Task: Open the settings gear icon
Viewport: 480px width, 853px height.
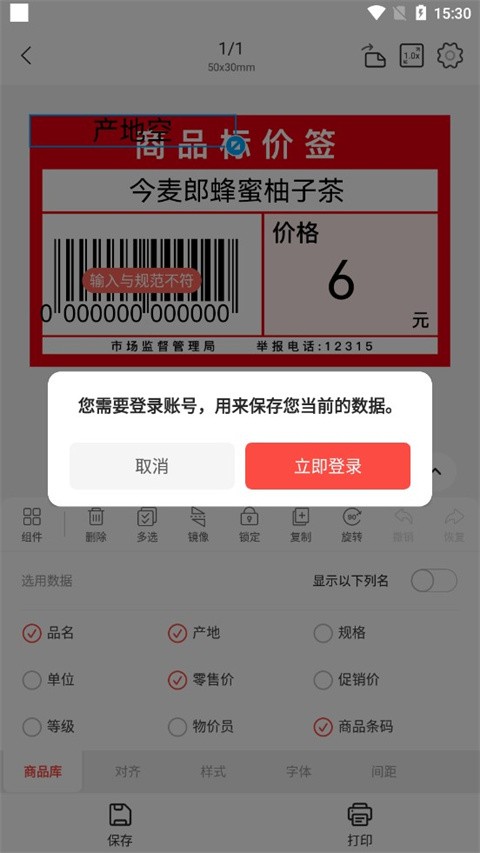Action: point(450,55)
